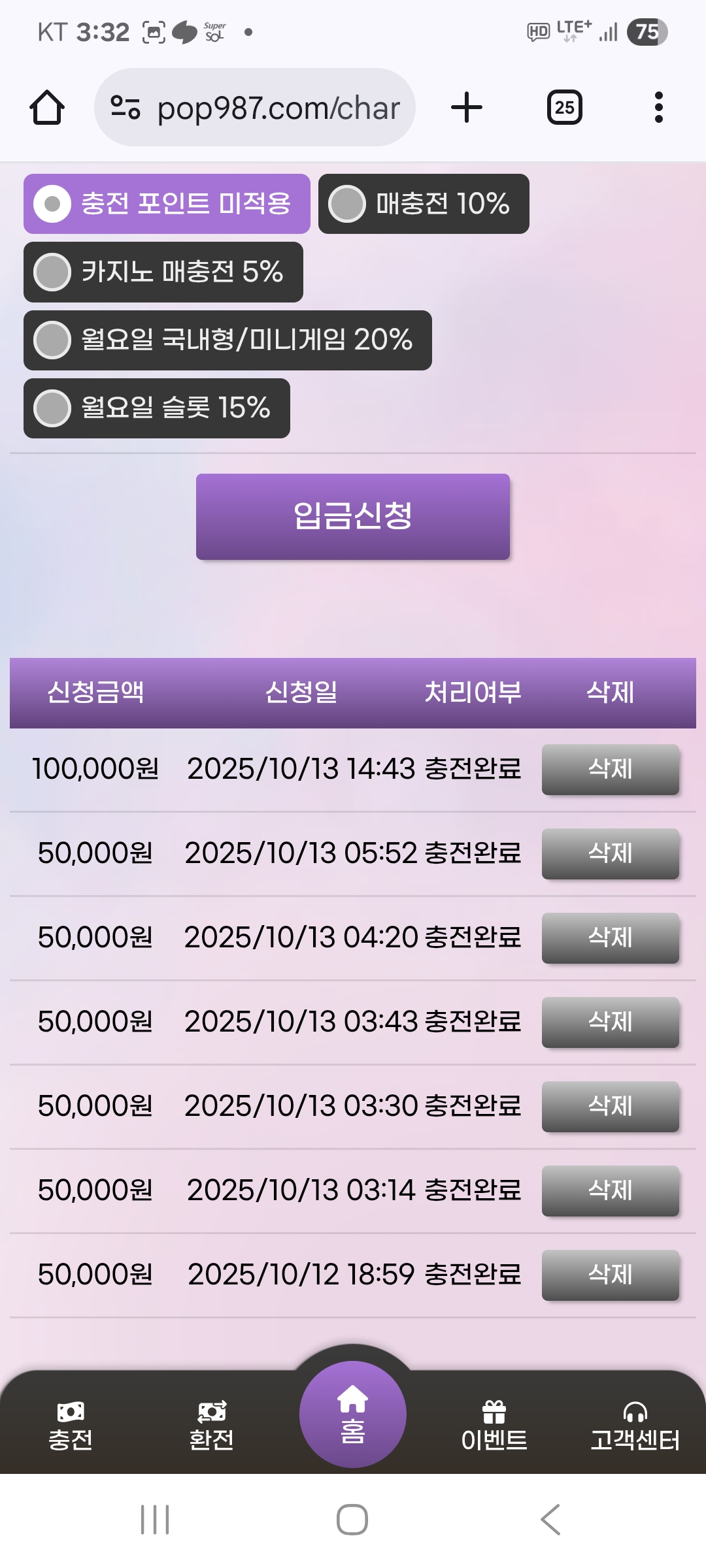Open the 이벤트 tab

pyautogui.click(x=494, y=1426)
